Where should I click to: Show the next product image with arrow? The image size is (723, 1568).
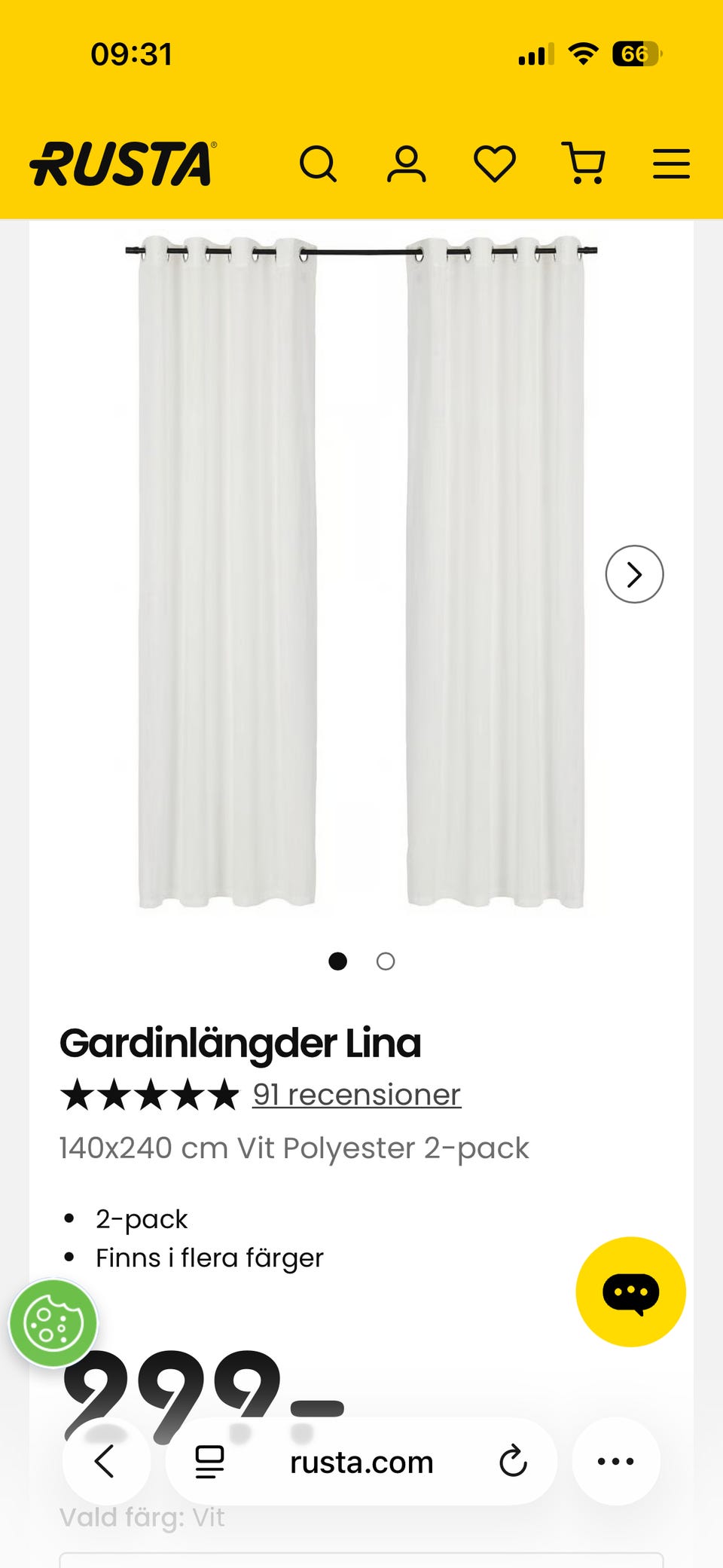[634, 574]
